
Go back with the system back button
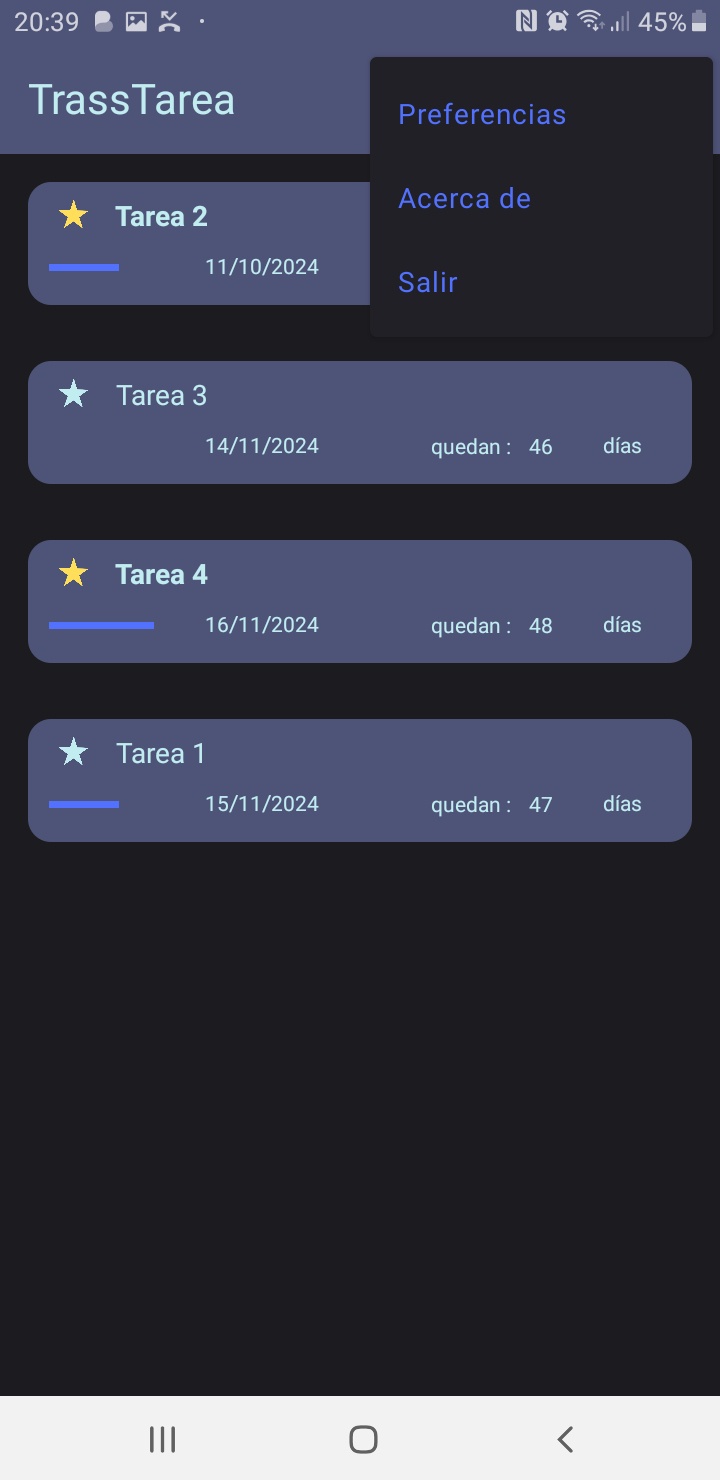tap(565, 1440)
